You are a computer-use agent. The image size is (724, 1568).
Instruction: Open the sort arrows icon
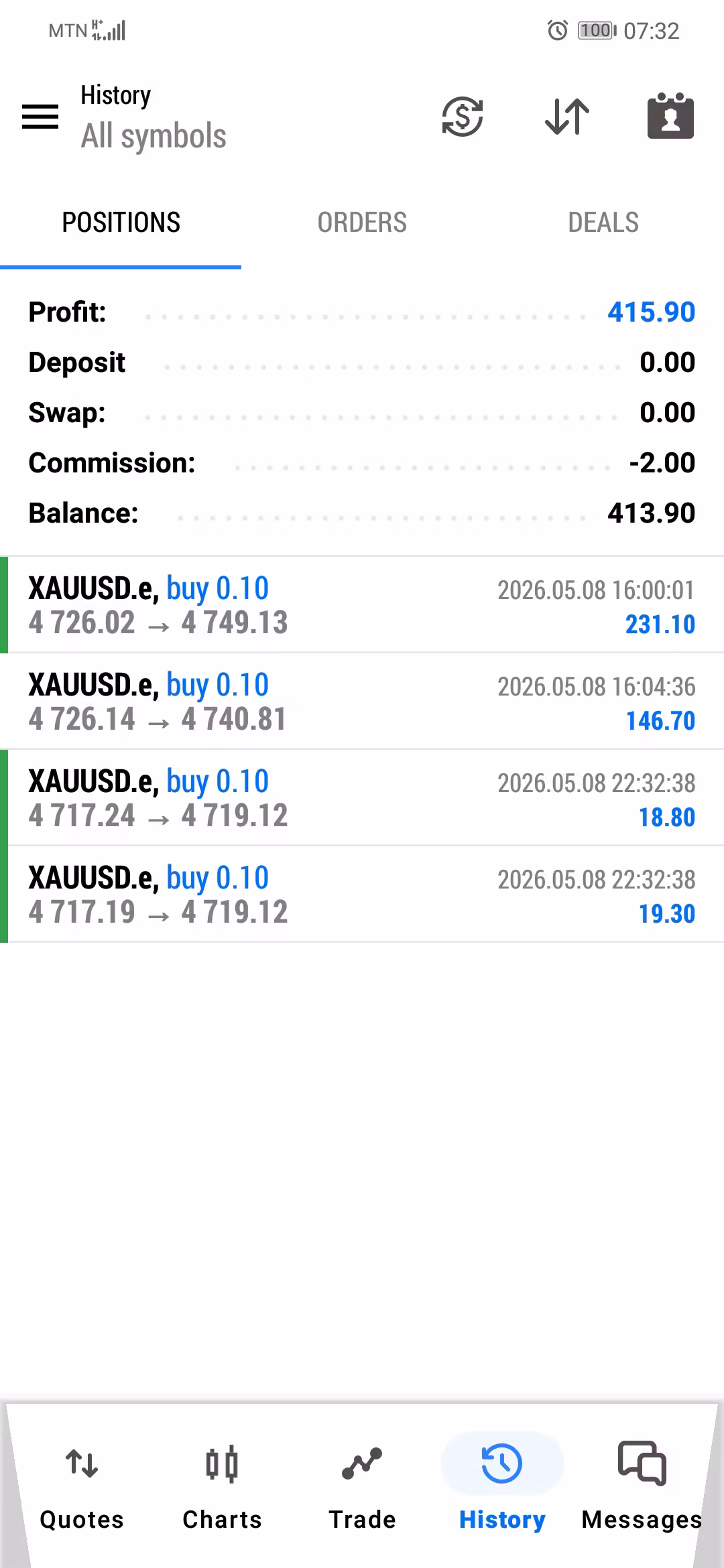[x=567, y=117]
